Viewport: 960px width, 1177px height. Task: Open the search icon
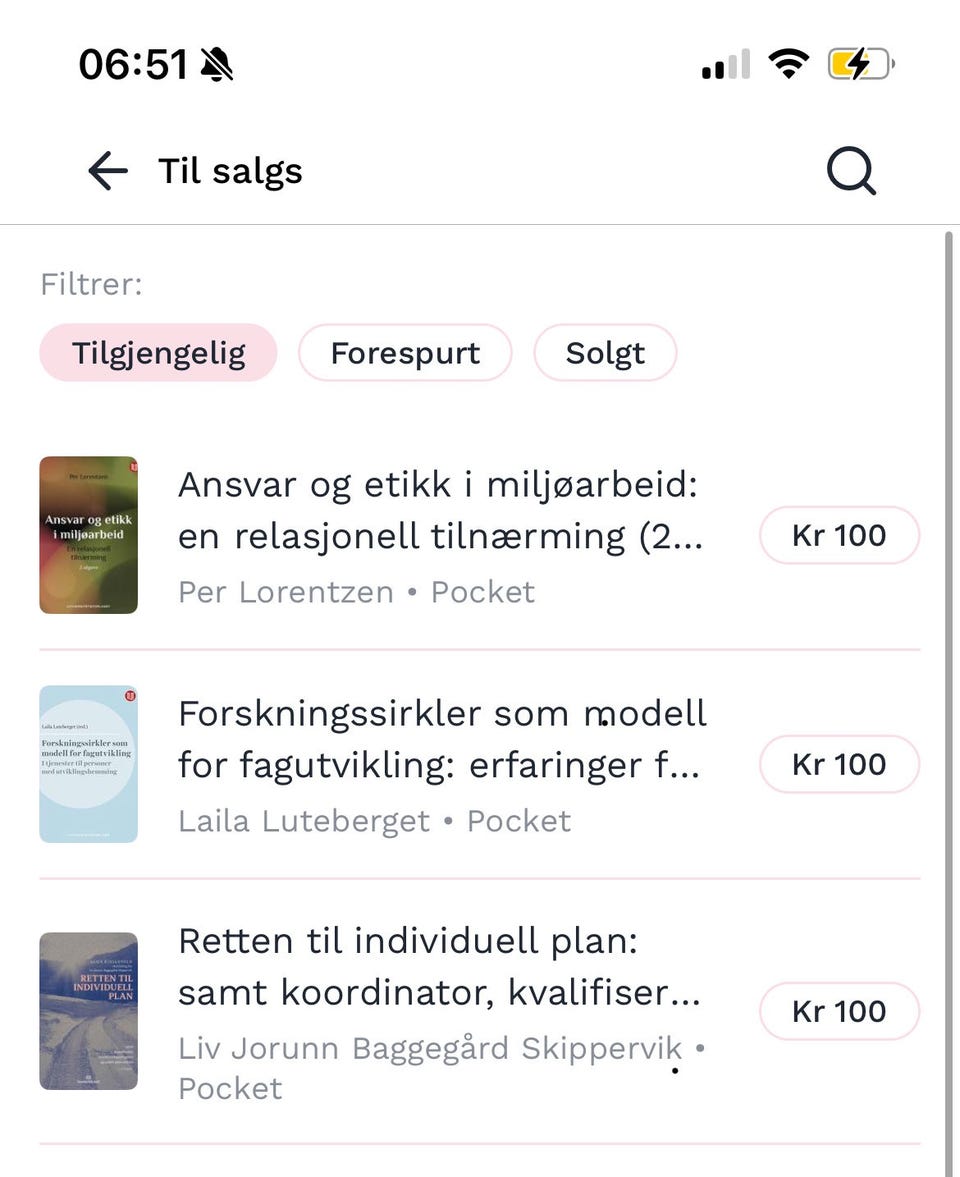[851, 171]
